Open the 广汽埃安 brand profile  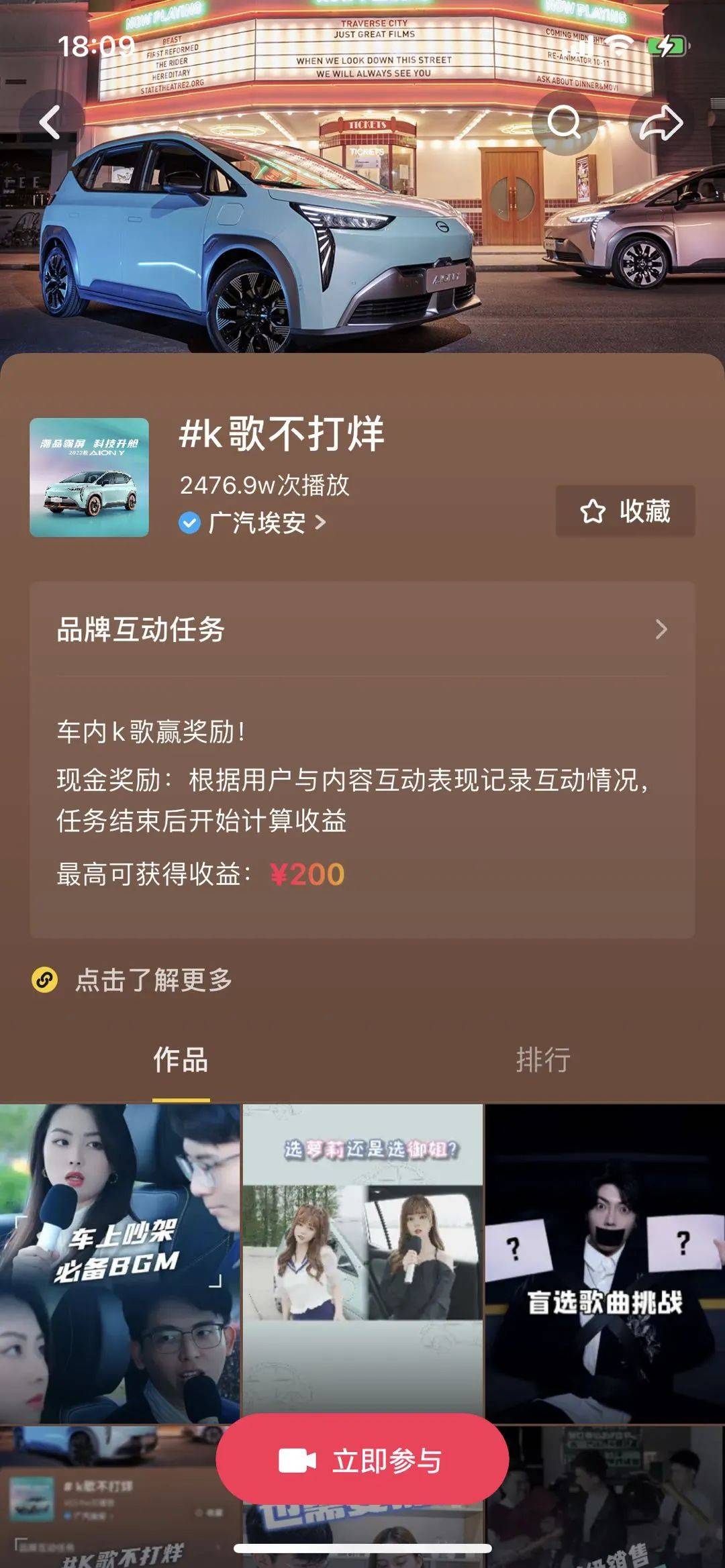click(258, 523)
